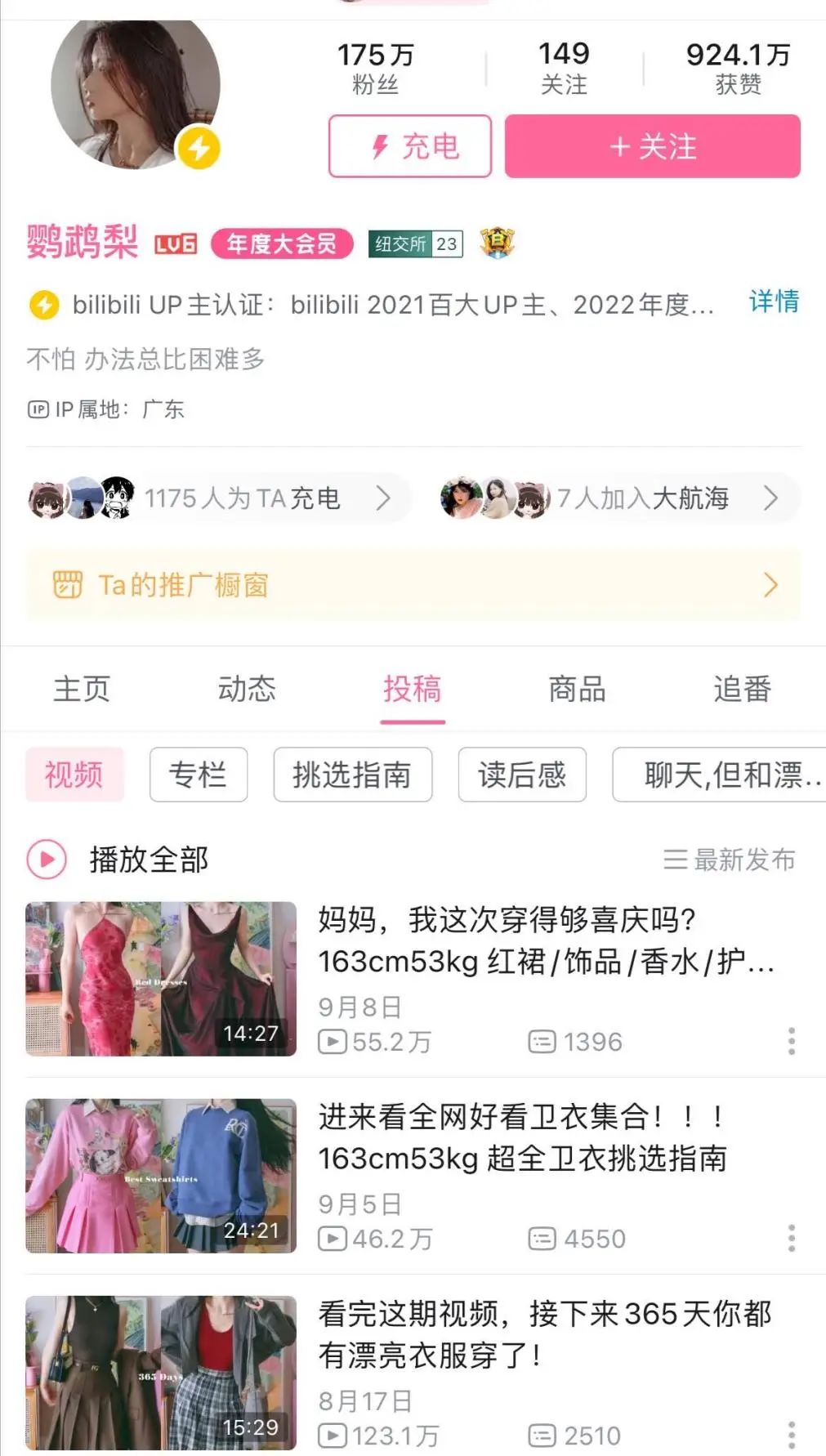Open the 365天 outfits video from 8月17日

[543, 1334]
